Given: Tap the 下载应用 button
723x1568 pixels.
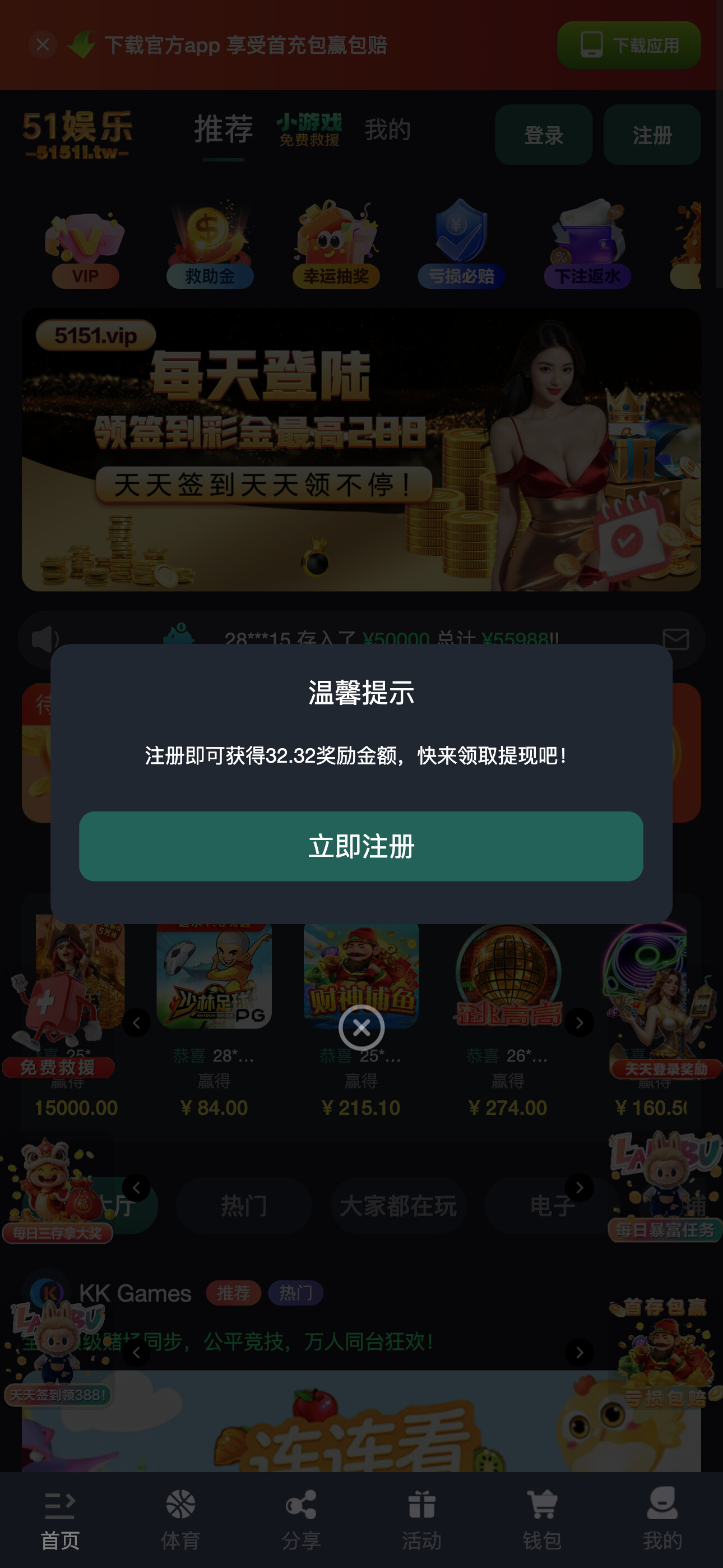Looking at the screenshot, I should tap(629, 45).
